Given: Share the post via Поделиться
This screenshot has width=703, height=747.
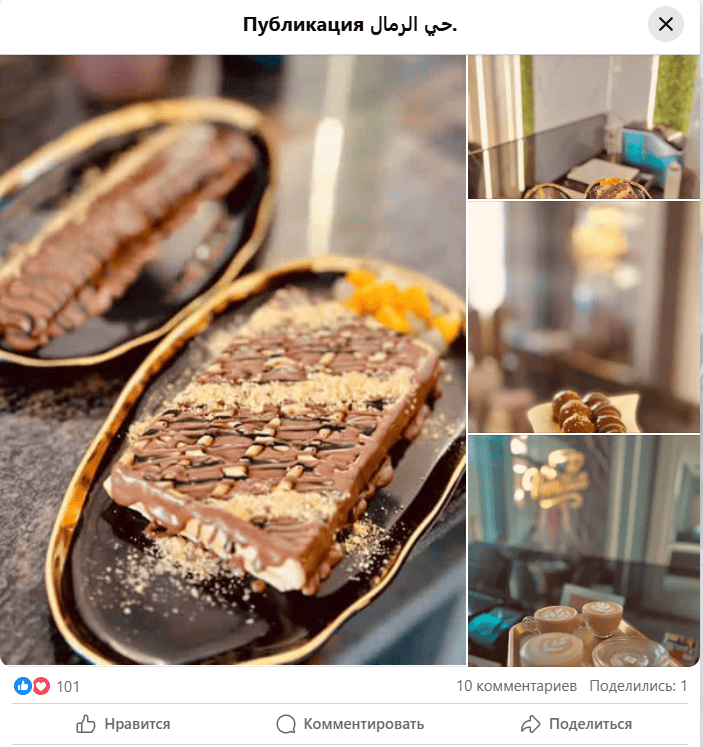Looking at the screenshot, I should [x=576, y=724].
